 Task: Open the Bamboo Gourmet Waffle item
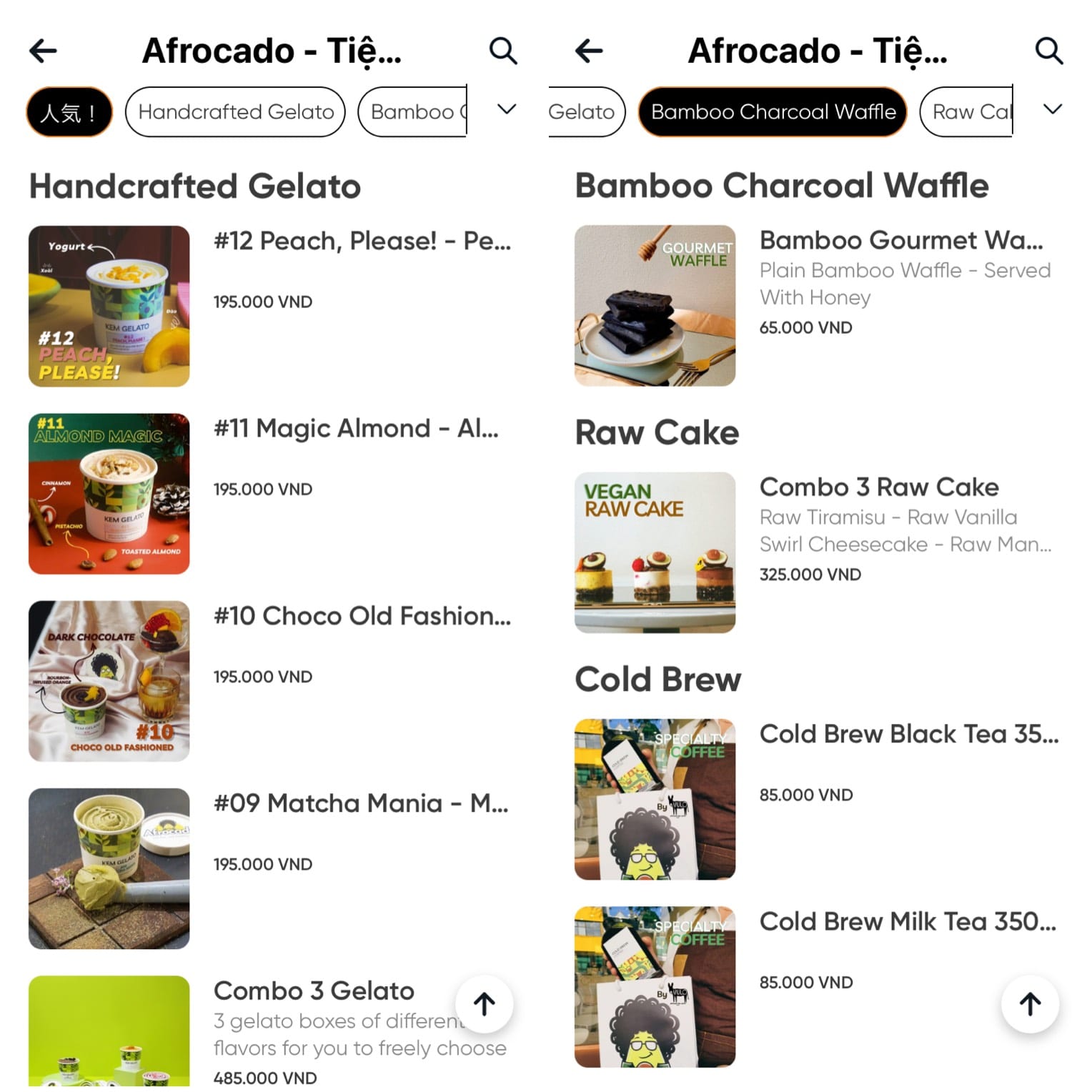point(900,241)
